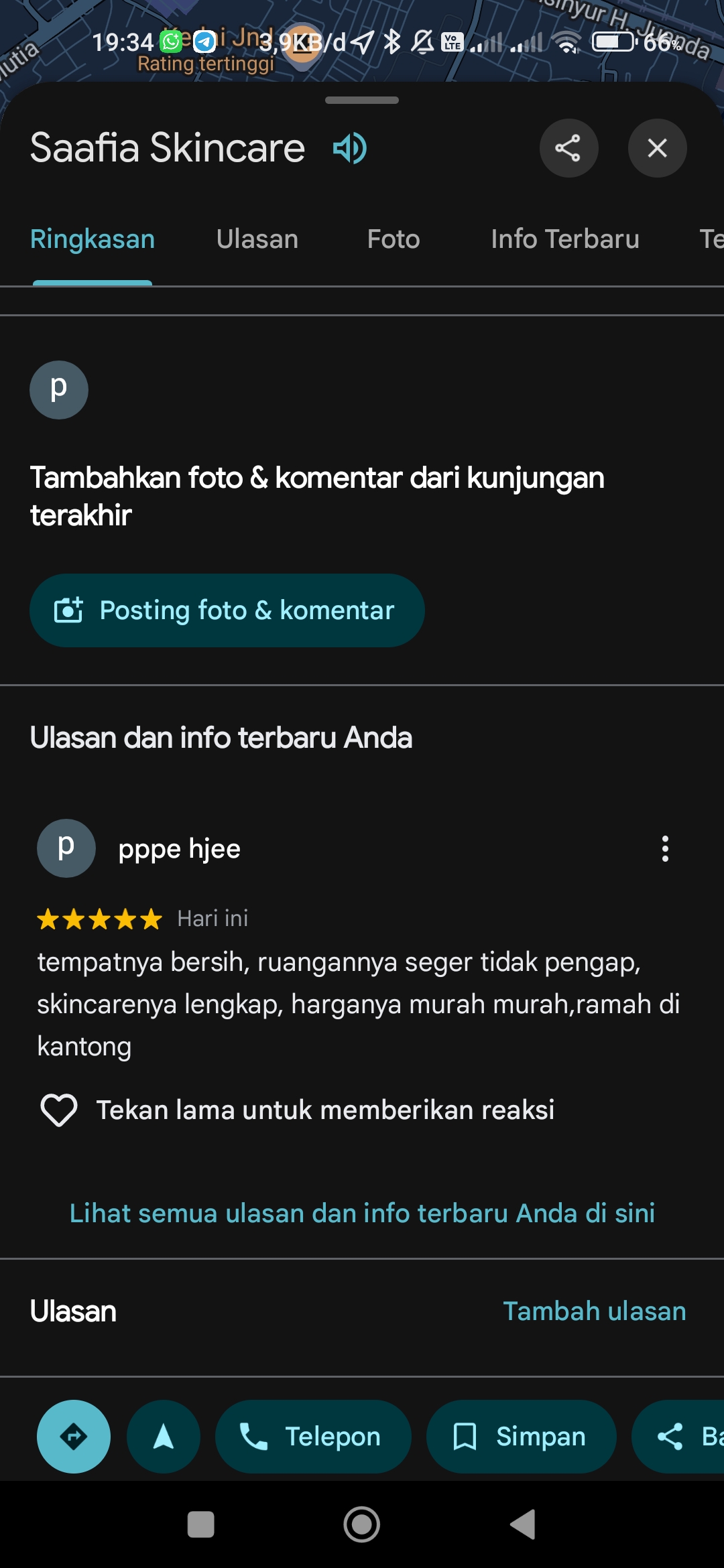Tap the speaker icon beside Saafia Skincare
724x1568 pixels.
click(350, 148)
